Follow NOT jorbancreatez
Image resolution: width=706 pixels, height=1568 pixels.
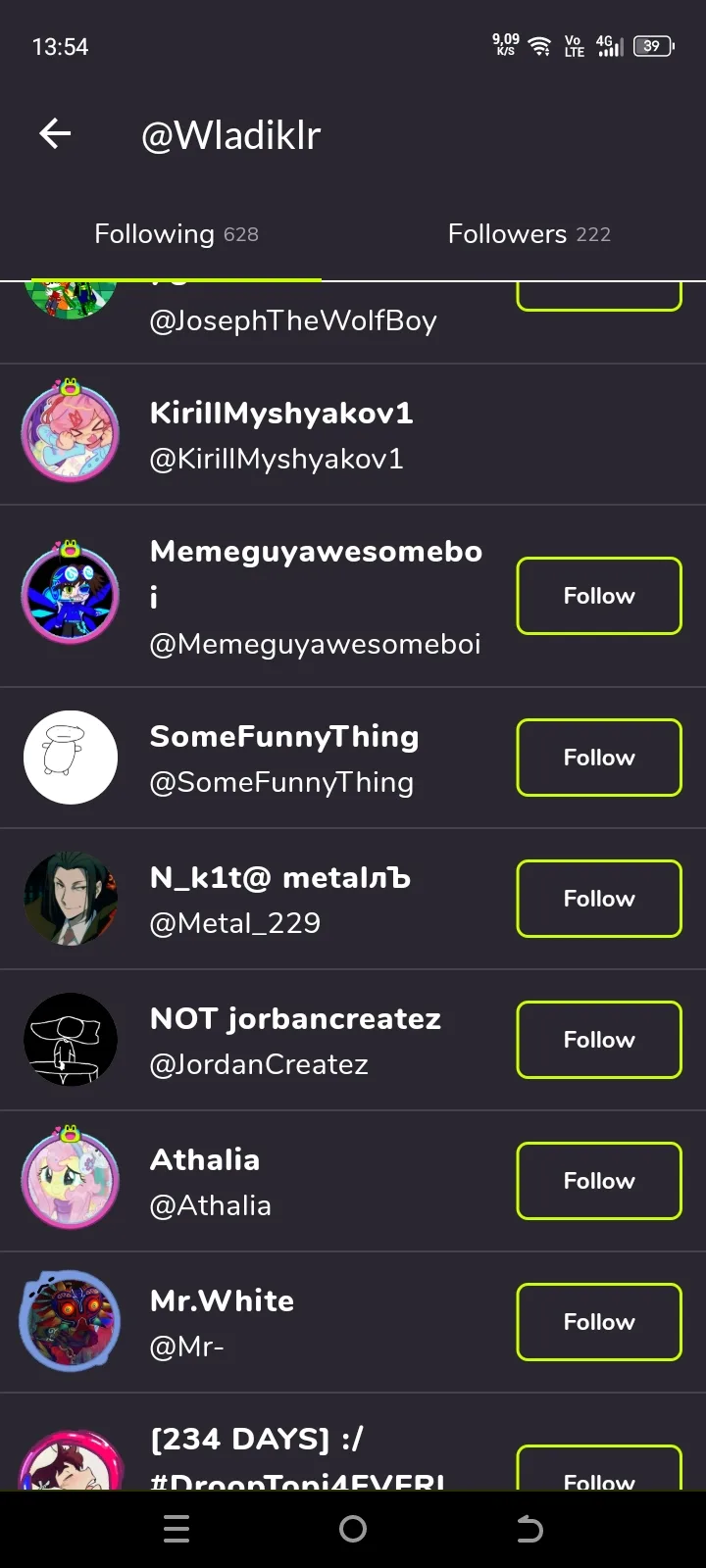click(598, 1040)
